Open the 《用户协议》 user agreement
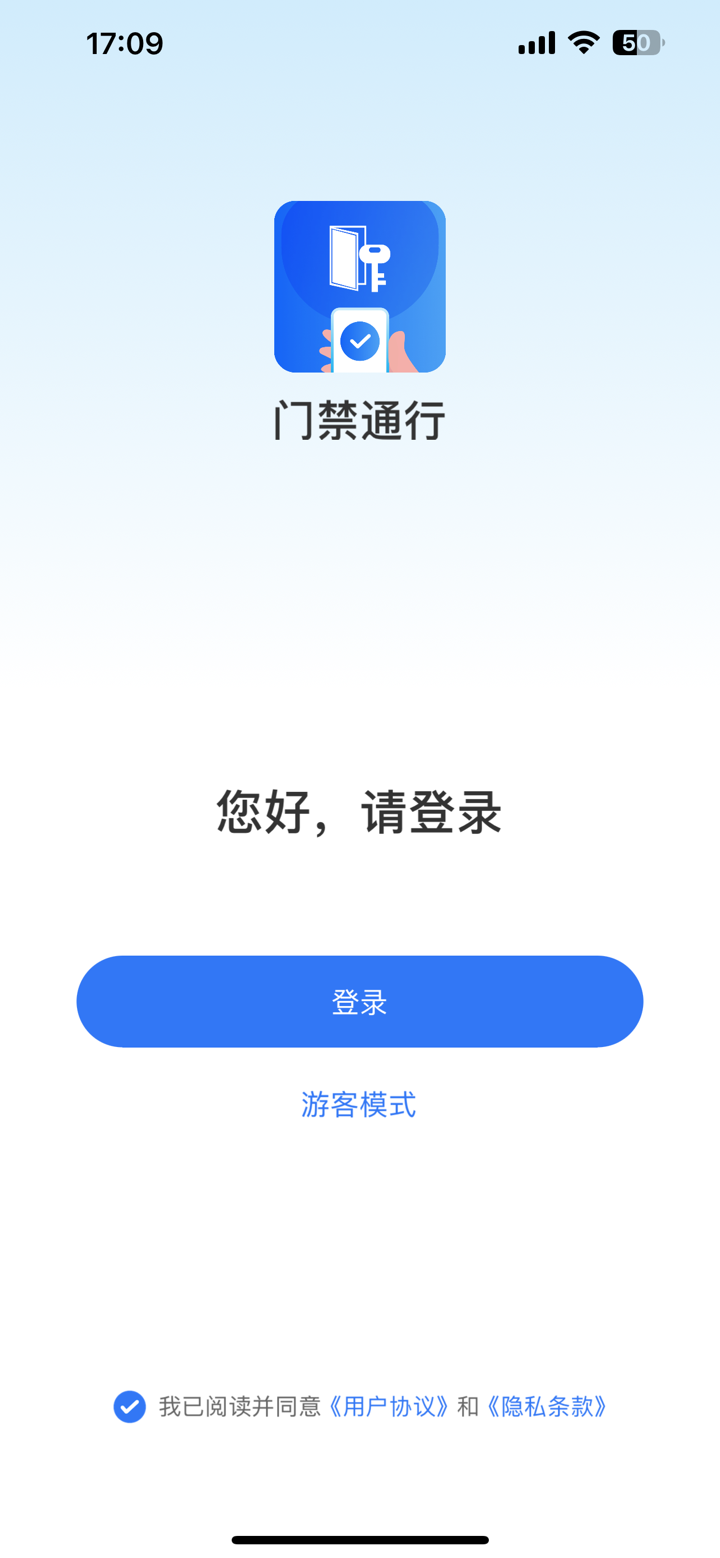Image resolution: width=720 pixels, height=1558 pixels. tap(392, 1406)
